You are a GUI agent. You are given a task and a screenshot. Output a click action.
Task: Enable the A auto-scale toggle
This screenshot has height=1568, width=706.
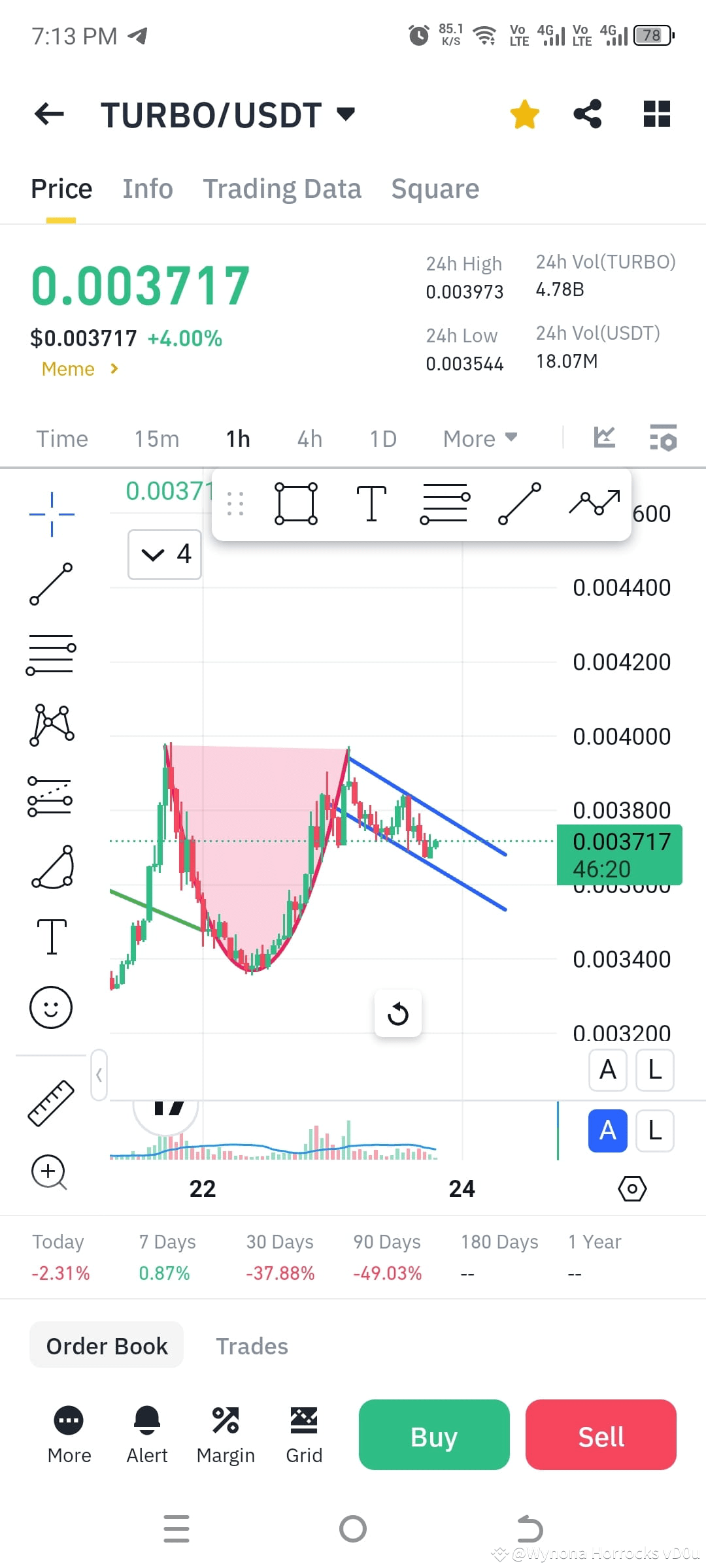tap(607, 1070)
